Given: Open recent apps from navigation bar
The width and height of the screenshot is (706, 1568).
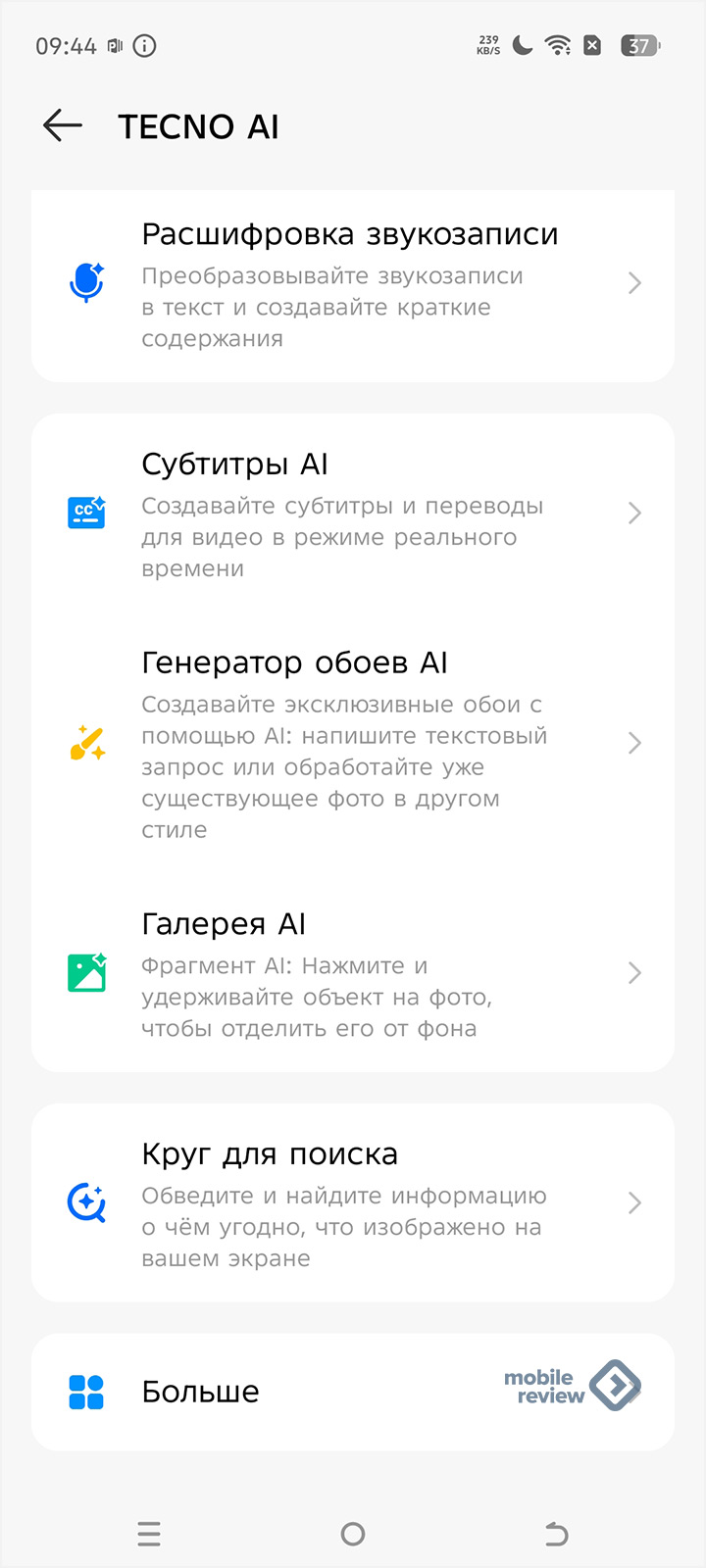Looking at the screenshot, I should (x=149, y=1534).
